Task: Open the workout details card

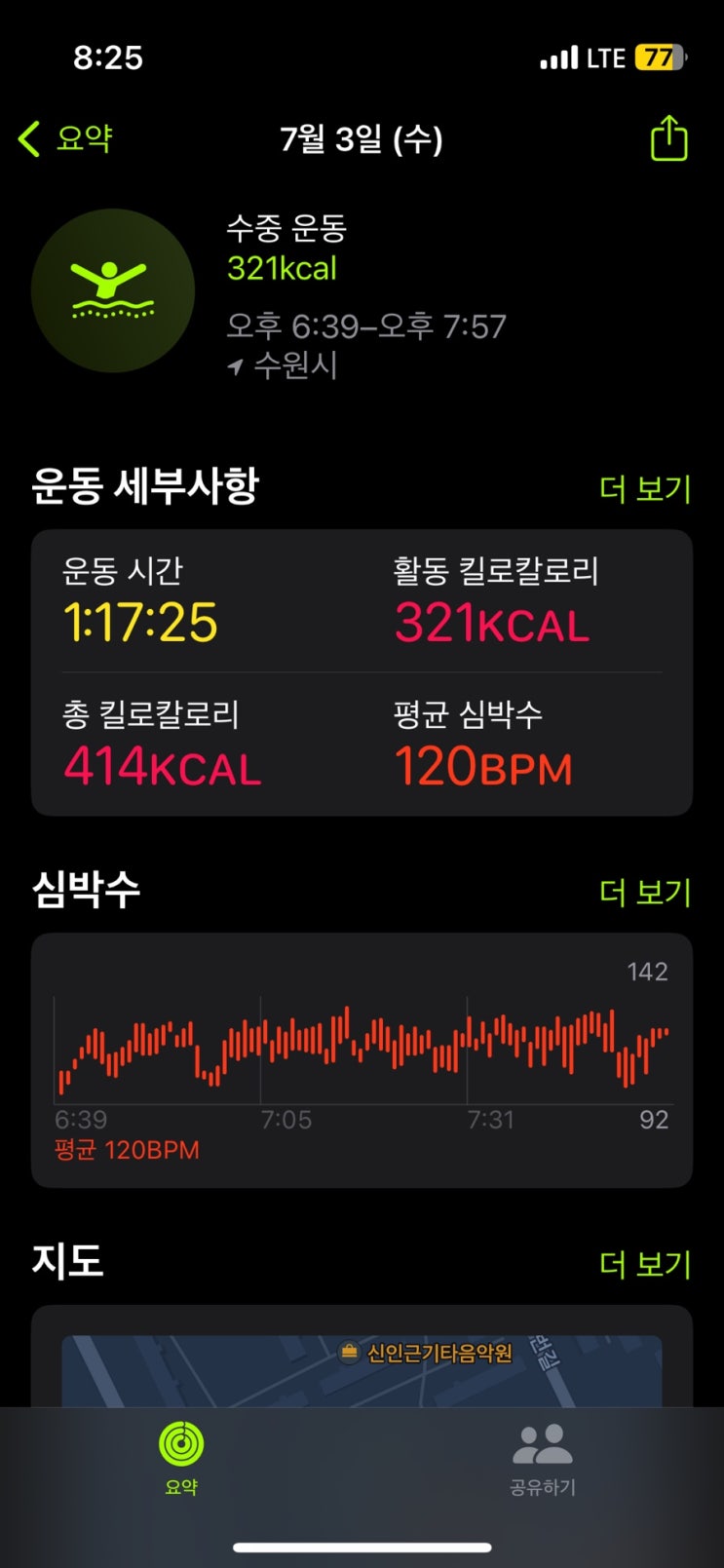Action: point(362,672)
